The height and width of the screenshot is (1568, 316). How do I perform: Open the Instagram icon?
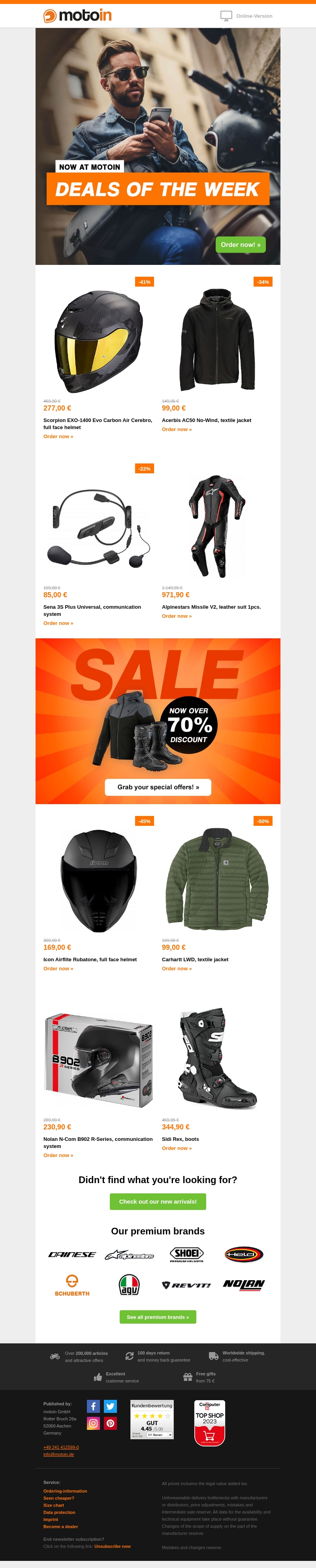point(93,1423)
